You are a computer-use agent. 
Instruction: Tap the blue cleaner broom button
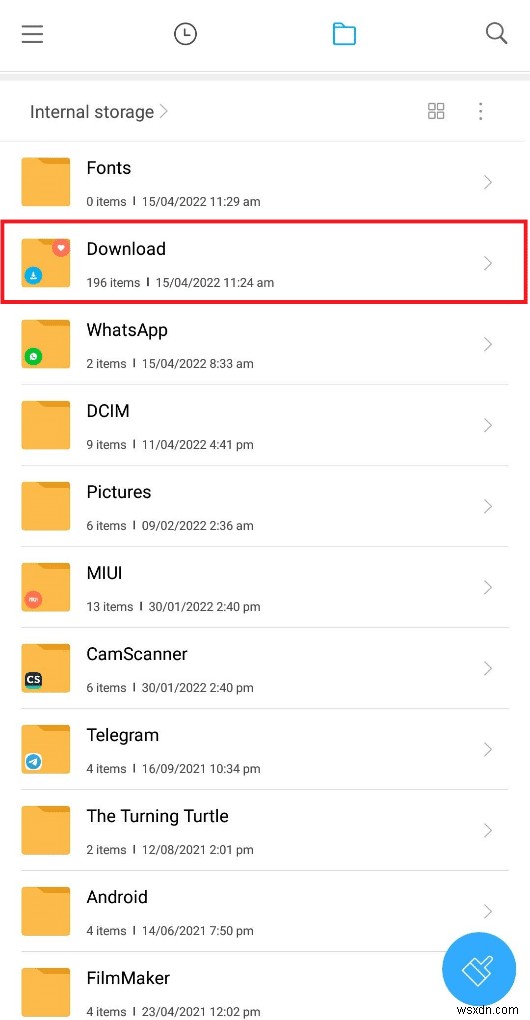pyautogui.click(x=479, y=971)
